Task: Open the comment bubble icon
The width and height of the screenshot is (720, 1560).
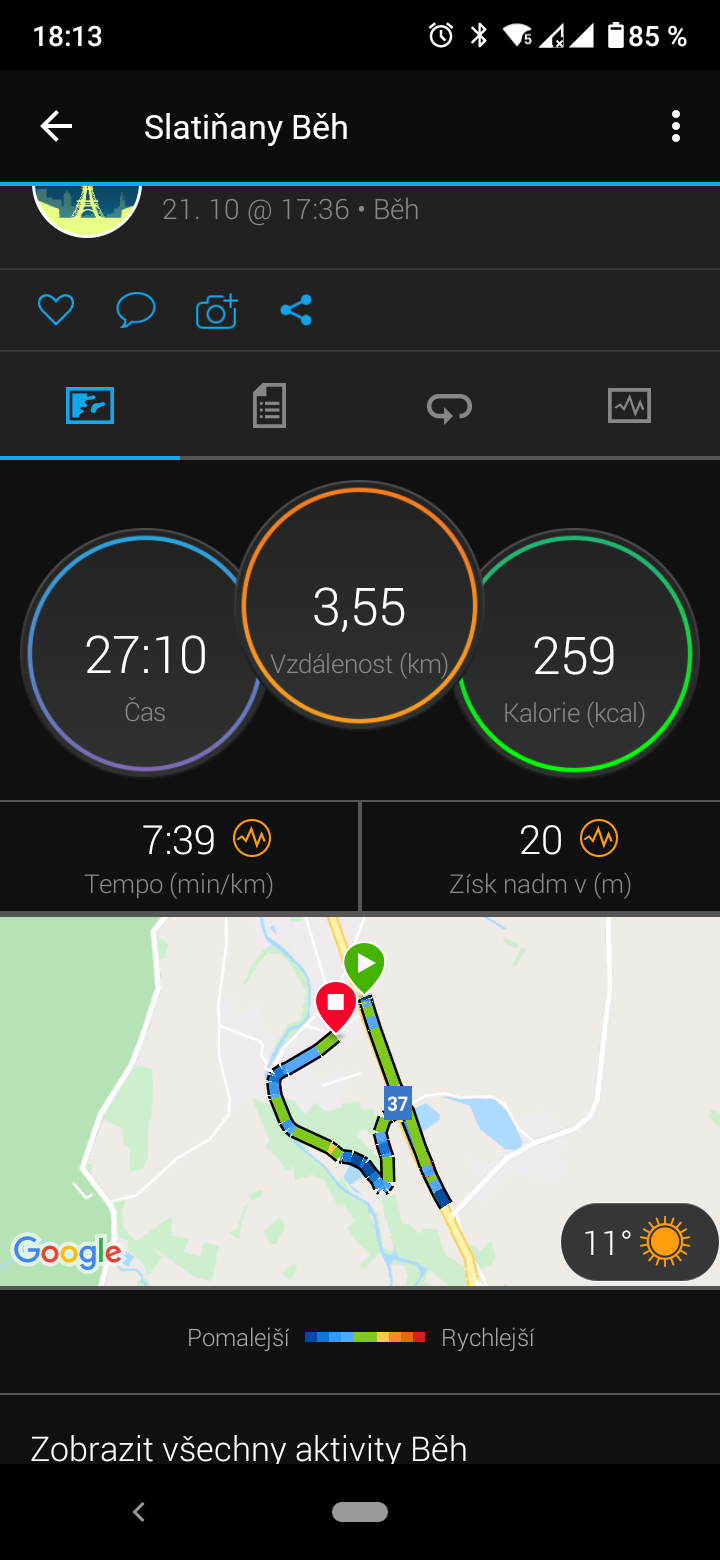Action: coord(136,311)
